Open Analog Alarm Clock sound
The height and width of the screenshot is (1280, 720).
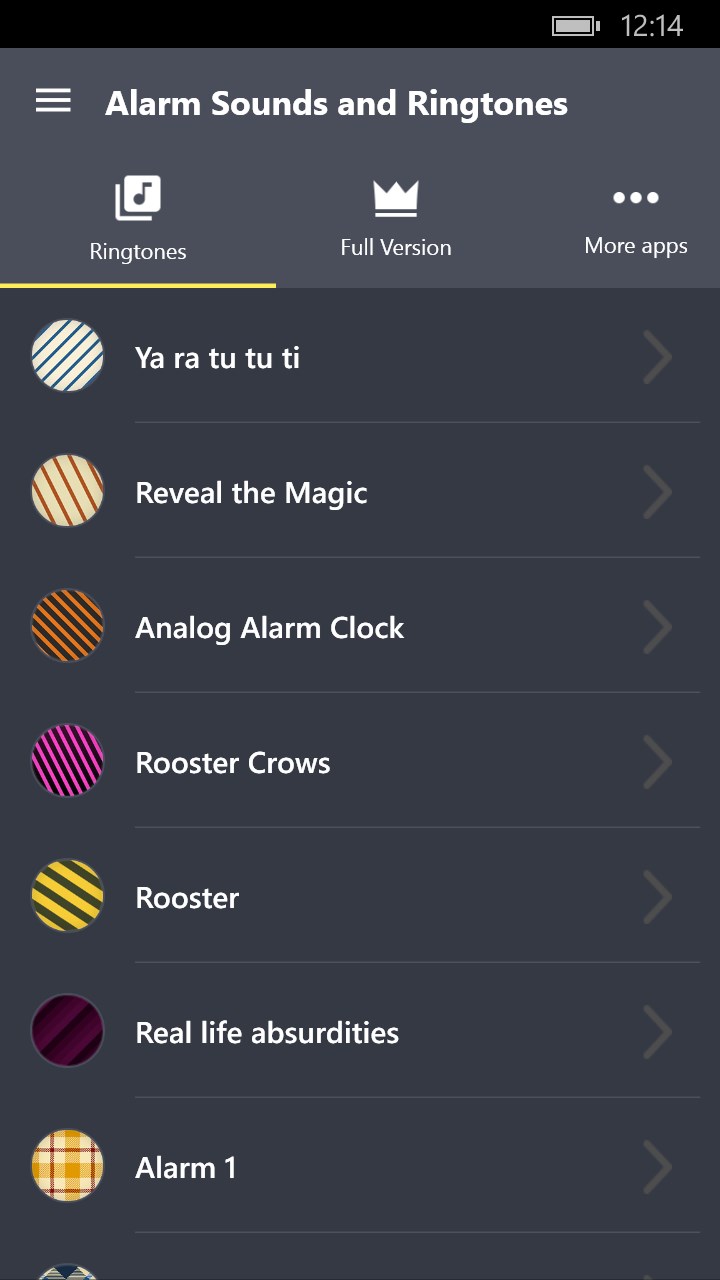tap(360, 627)
